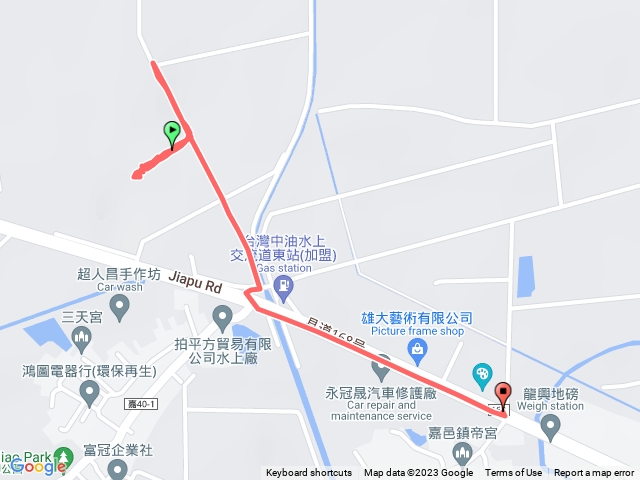This screenshot has width=640, height=480.
Task: Select the Picture frame shop pin
Action: pos(418,348)
